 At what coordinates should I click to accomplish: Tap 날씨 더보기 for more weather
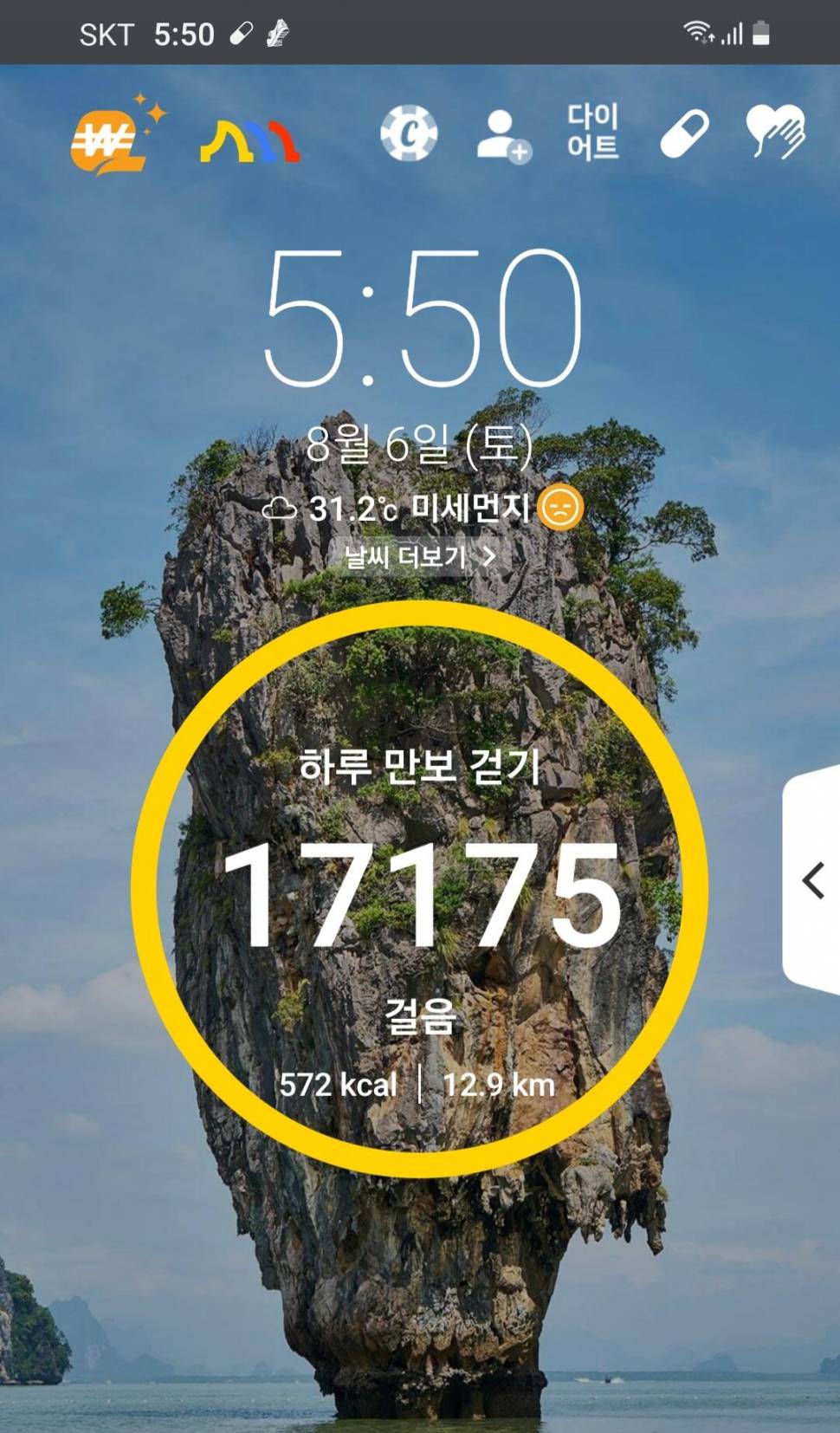(420, 556)
